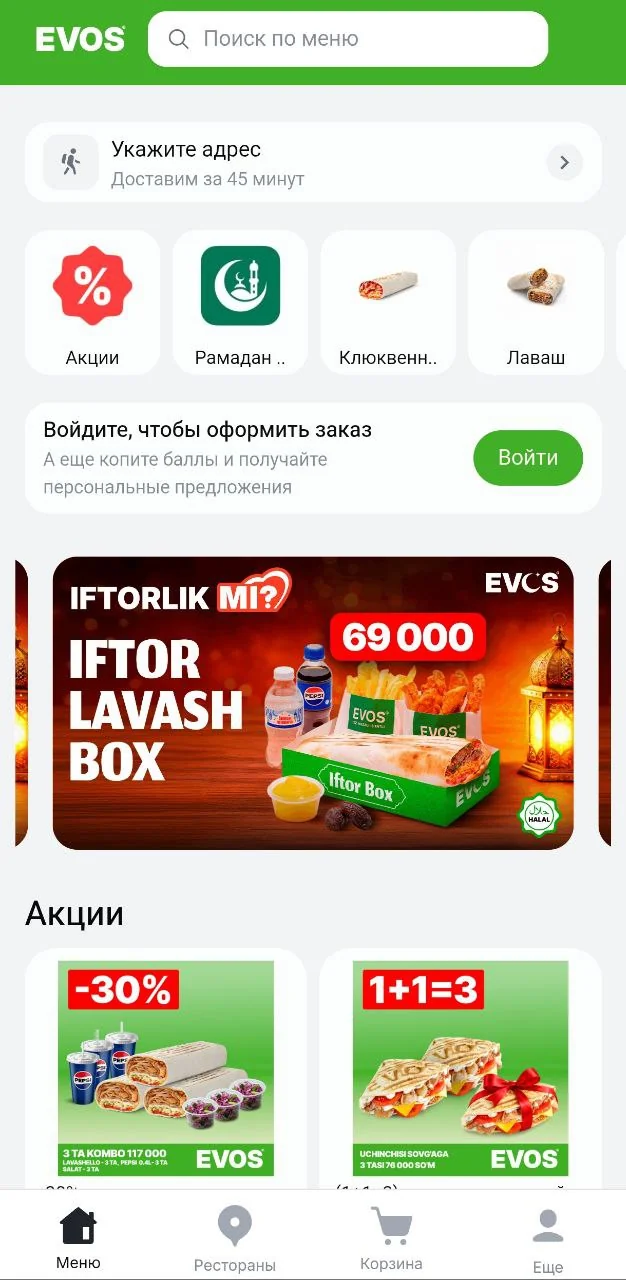Open the Корзина tab
Image resolution: width=626 pixels, height=1280 pixels.
(391, 1238)
